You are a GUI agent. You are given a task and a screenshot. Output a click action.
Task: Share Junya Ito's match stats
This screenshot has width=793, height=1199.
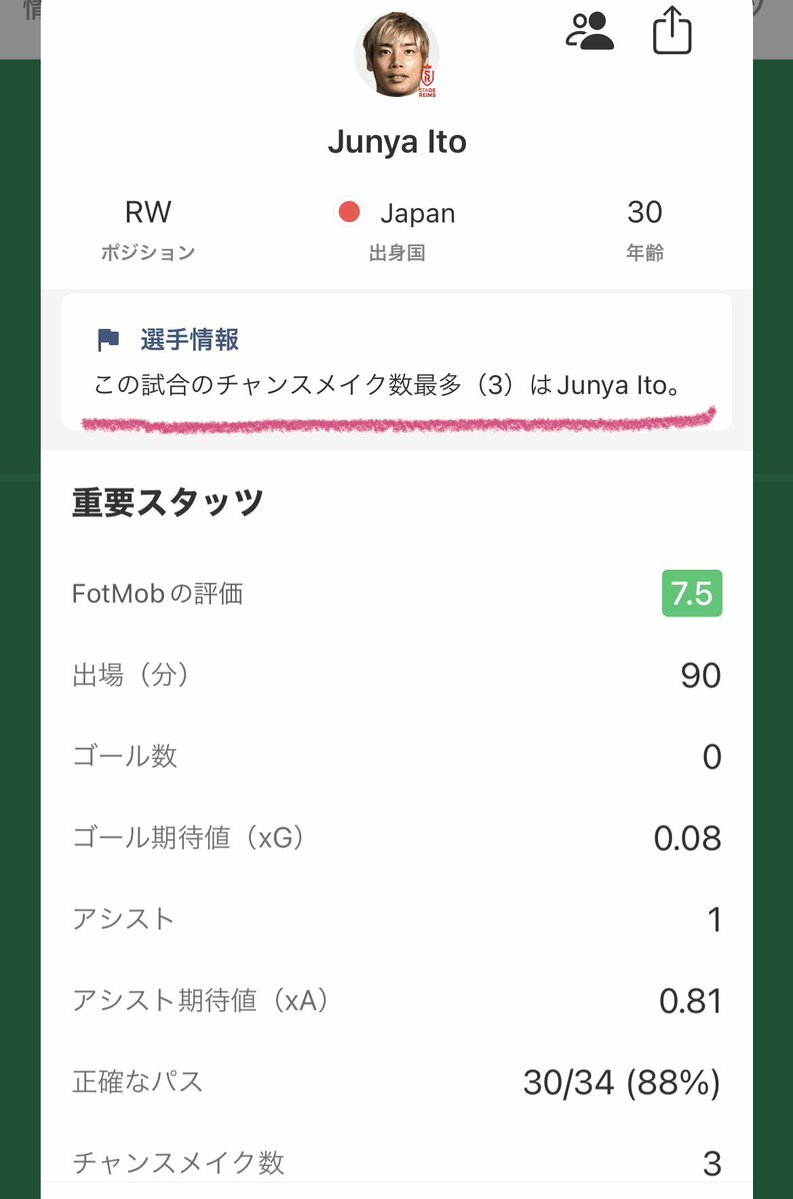pyautogui.click(x=672, y=31)
